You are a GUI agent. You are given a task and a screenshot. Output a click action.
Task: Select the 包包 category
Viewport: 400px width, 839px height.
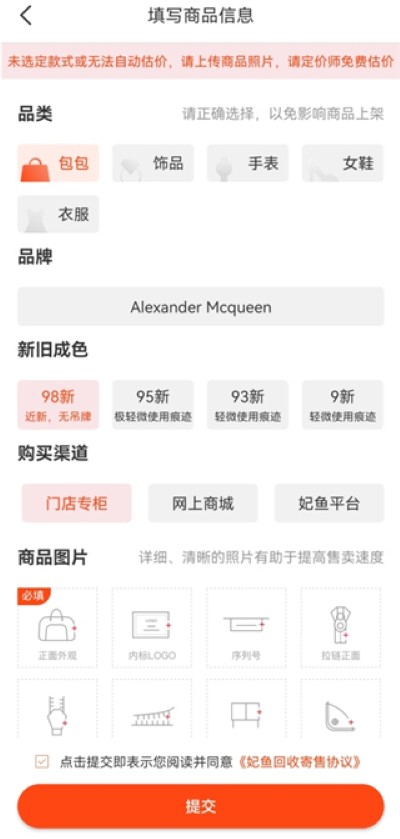coord(58,163)
